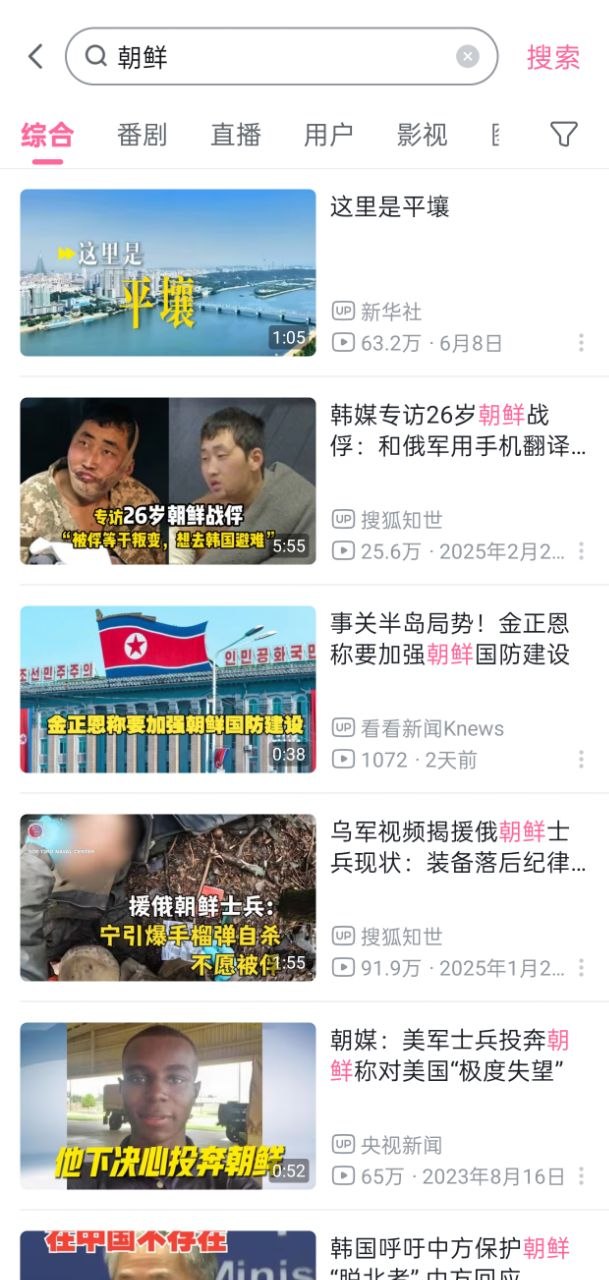Switch to the 用户 tab
The image size is (609, 1280).
tap(329, 134)
